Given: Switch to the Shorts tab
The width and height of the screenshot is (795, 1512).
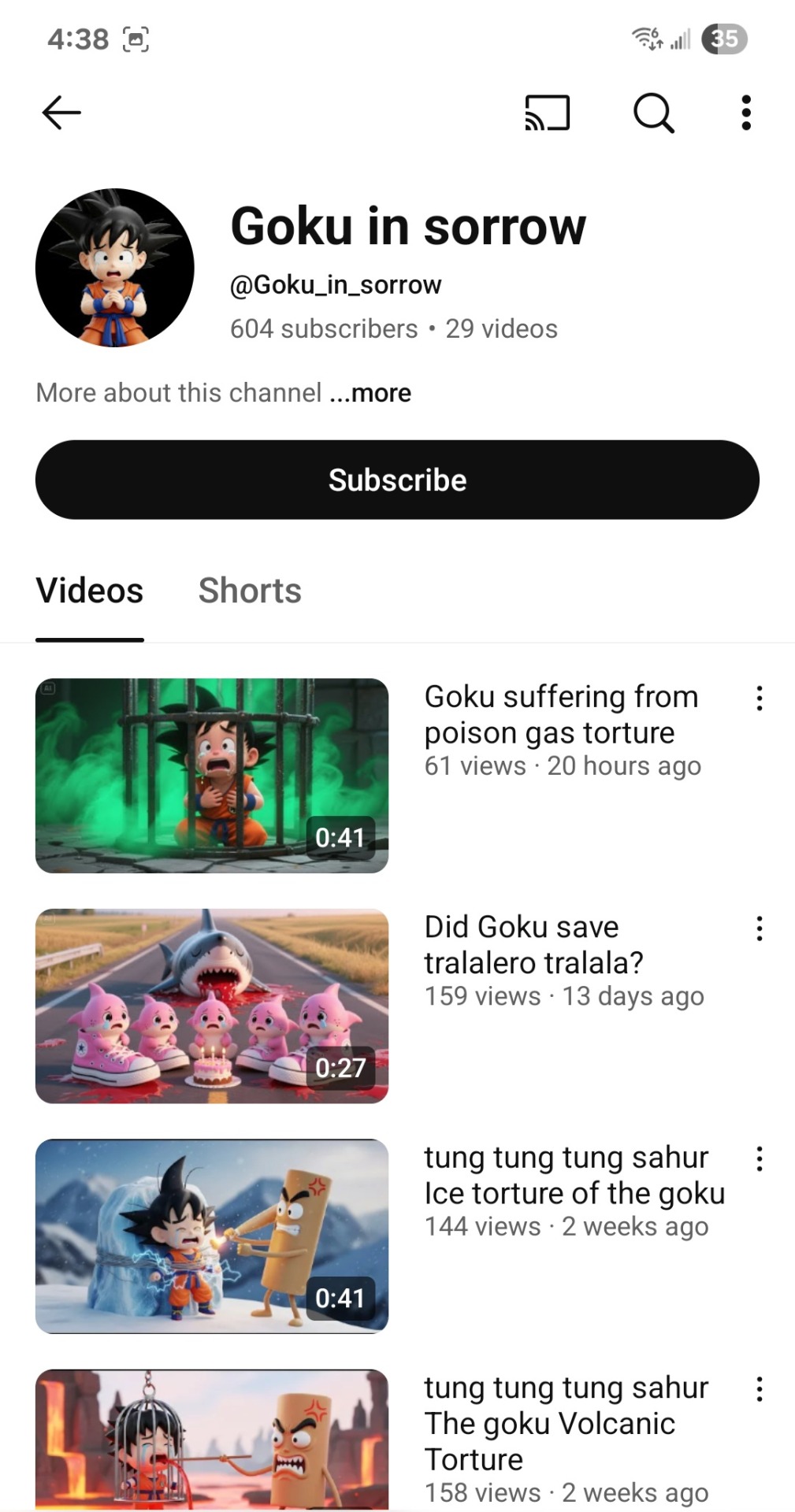Looking at the screenshot, I should (x=250, y=591).
